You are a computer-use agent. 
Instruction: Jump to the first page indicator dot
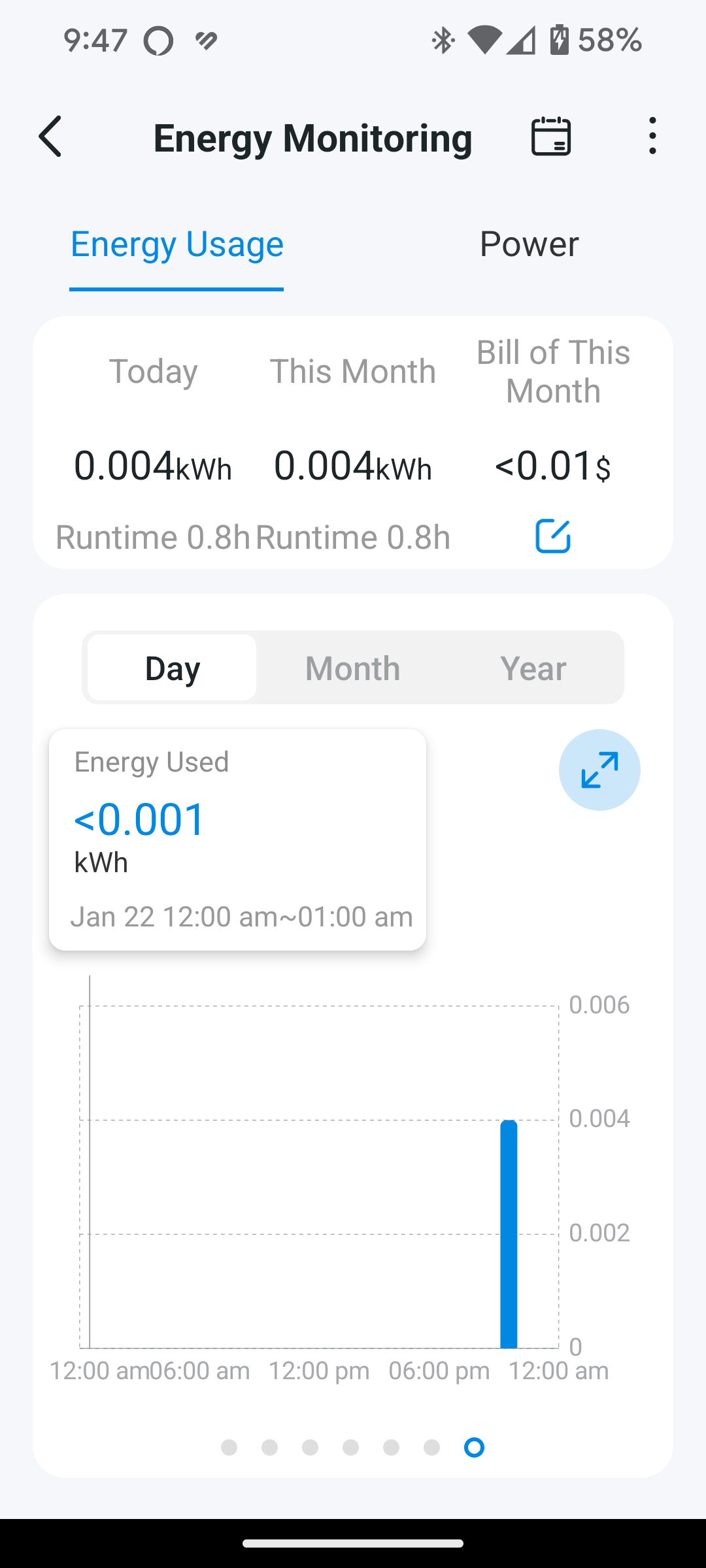229,1448
